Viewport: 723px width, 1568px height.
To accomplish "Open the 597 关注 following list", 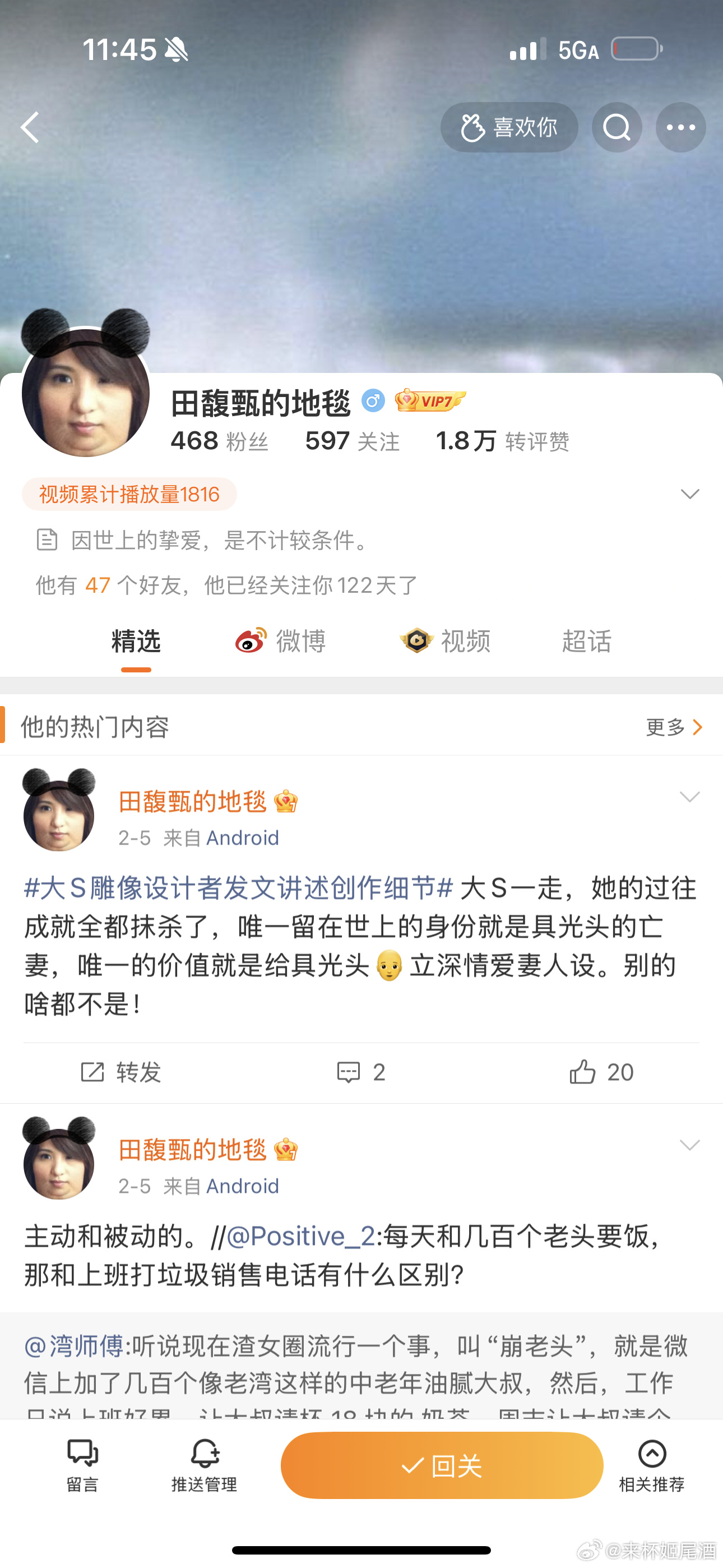I will click(x=353, y=441).
